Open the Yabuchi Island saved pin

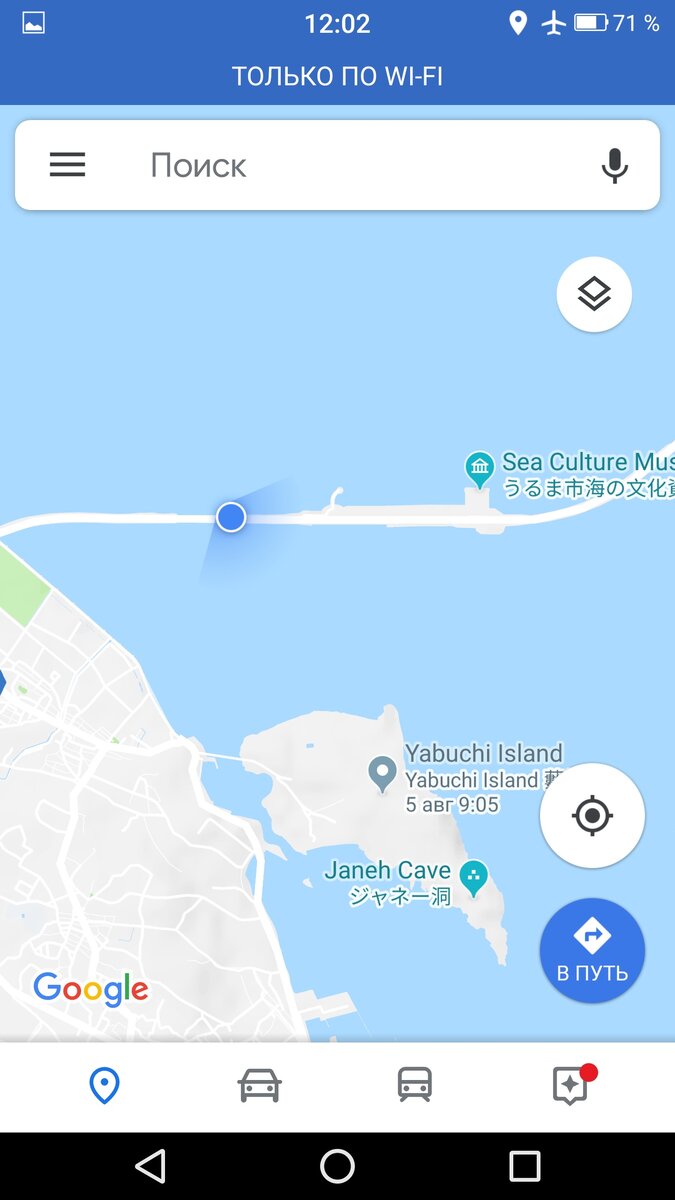pyautogui.click(x=381, y=773)
